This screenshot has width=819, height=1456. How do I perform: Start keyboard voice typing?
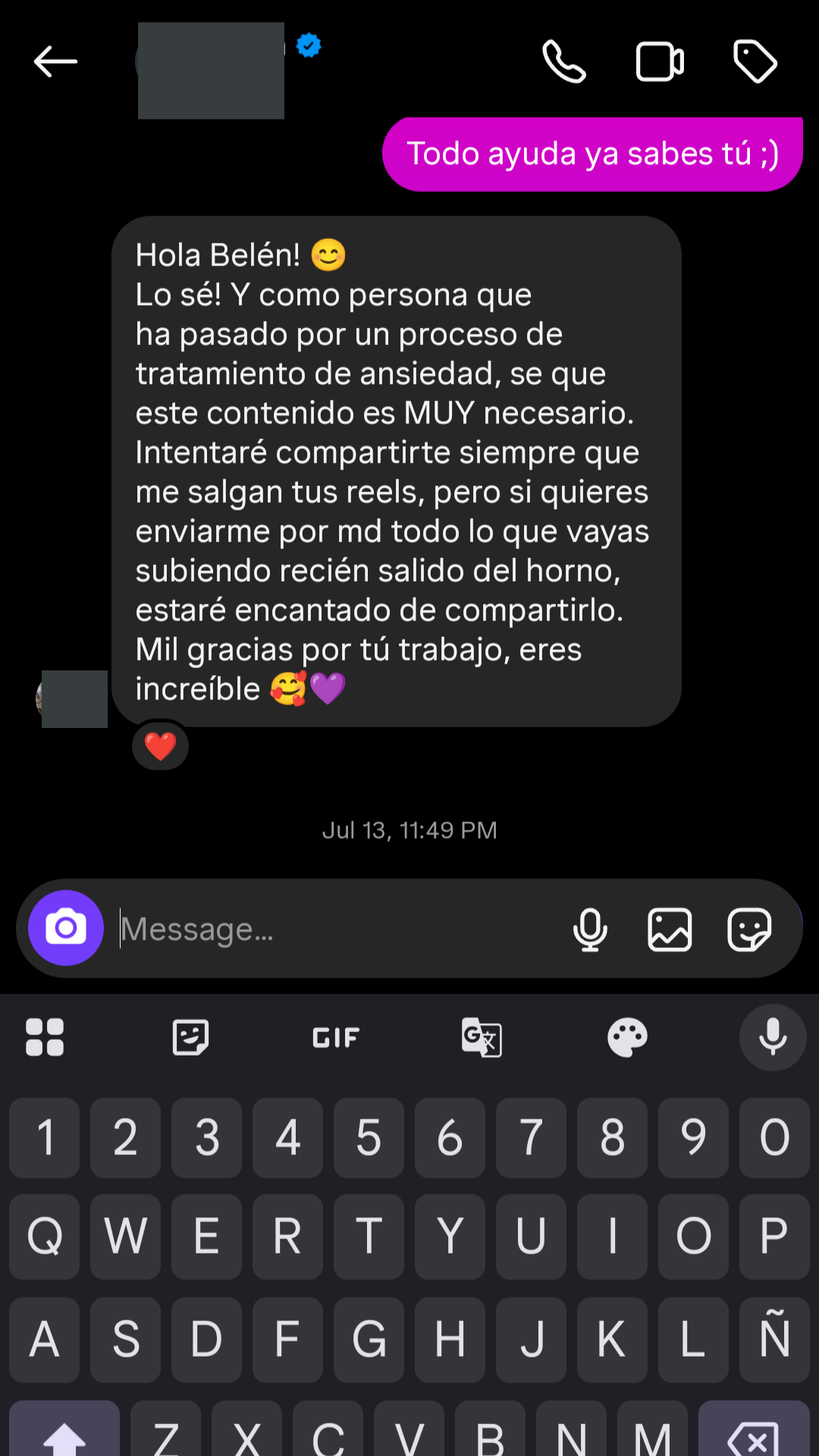[773, 1037]
